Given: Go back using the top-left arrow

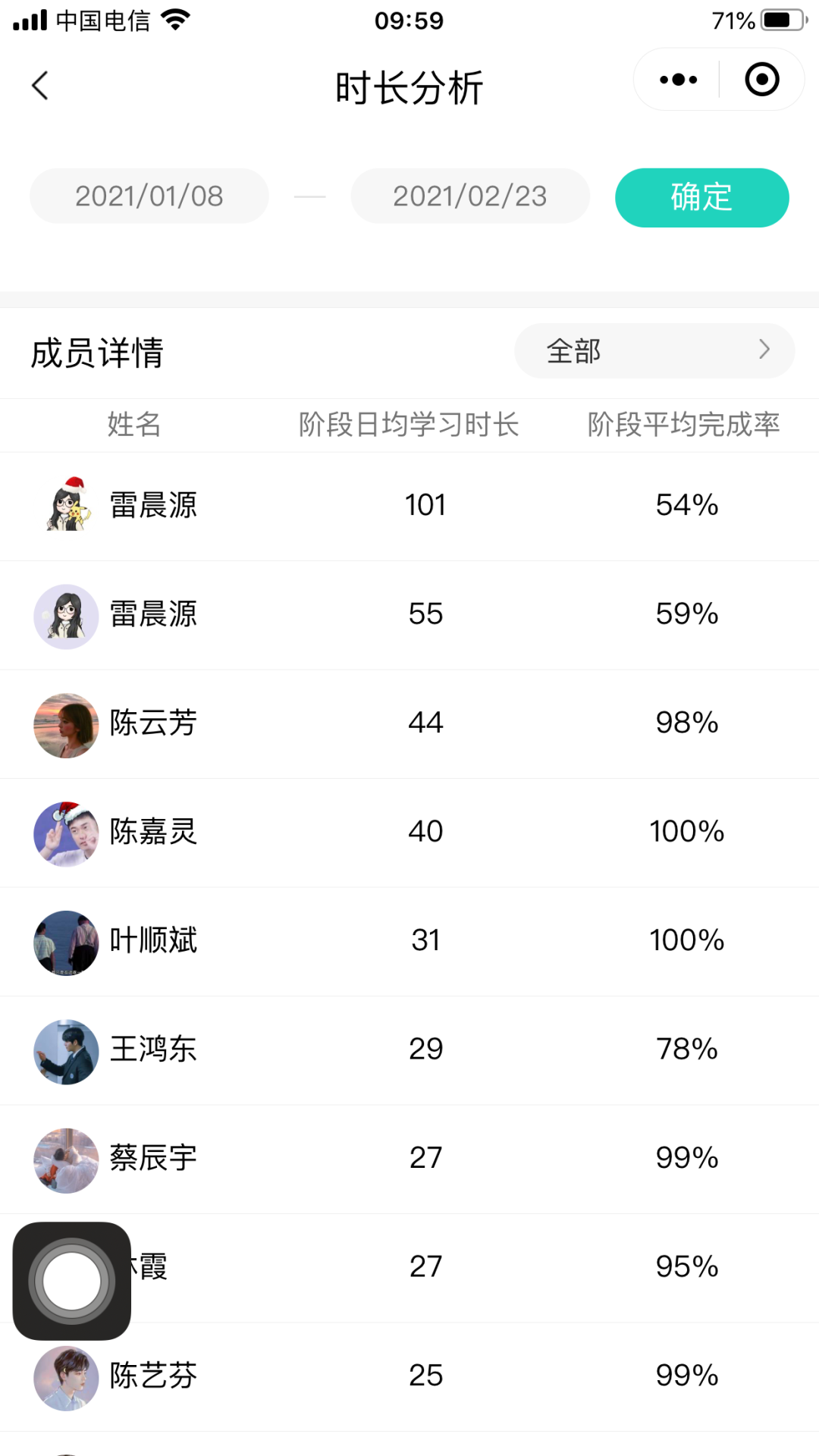Looking at the screenshot, I should [40, 86].
